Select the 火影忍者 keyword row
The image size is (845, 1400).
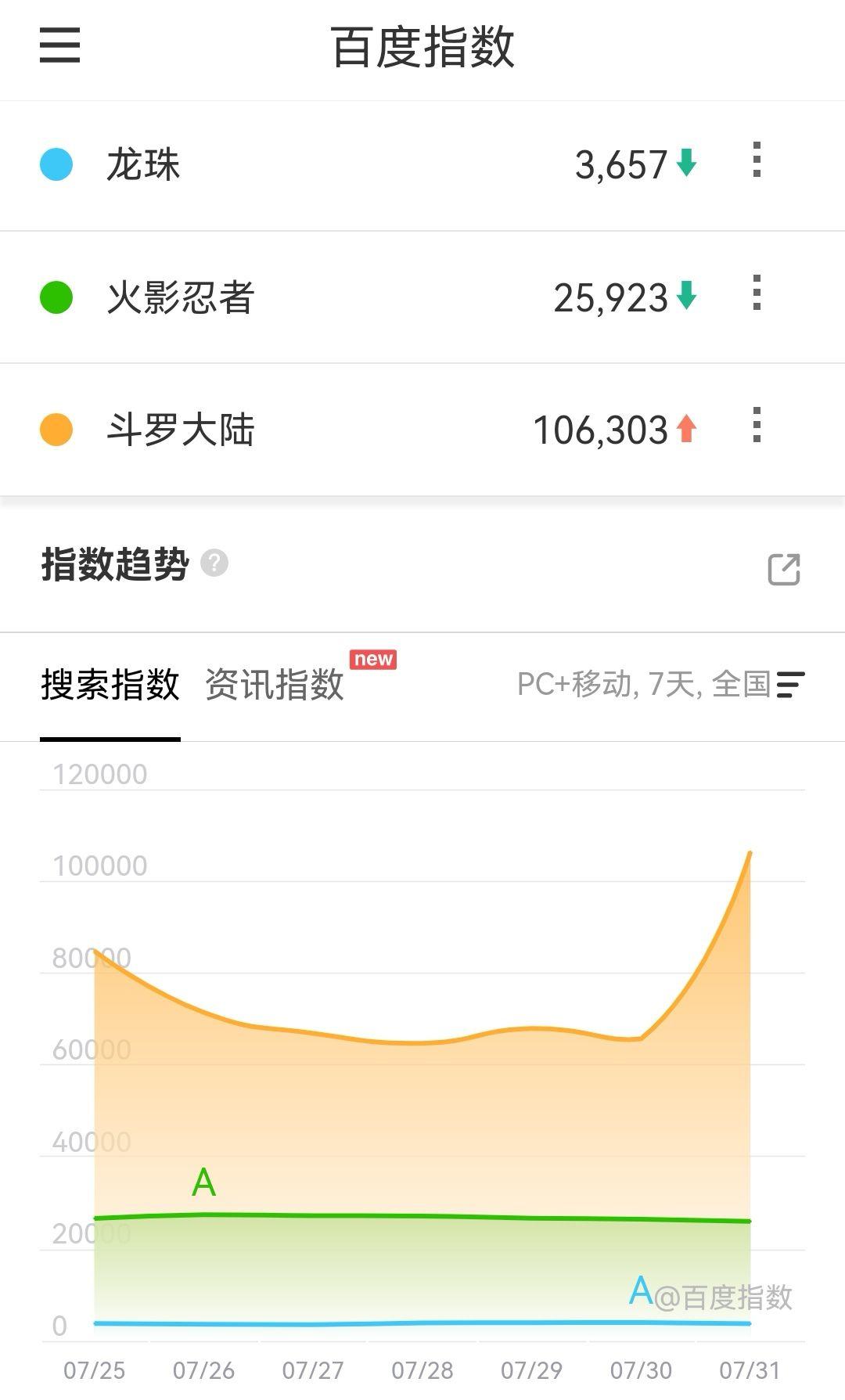click(313, 297)
